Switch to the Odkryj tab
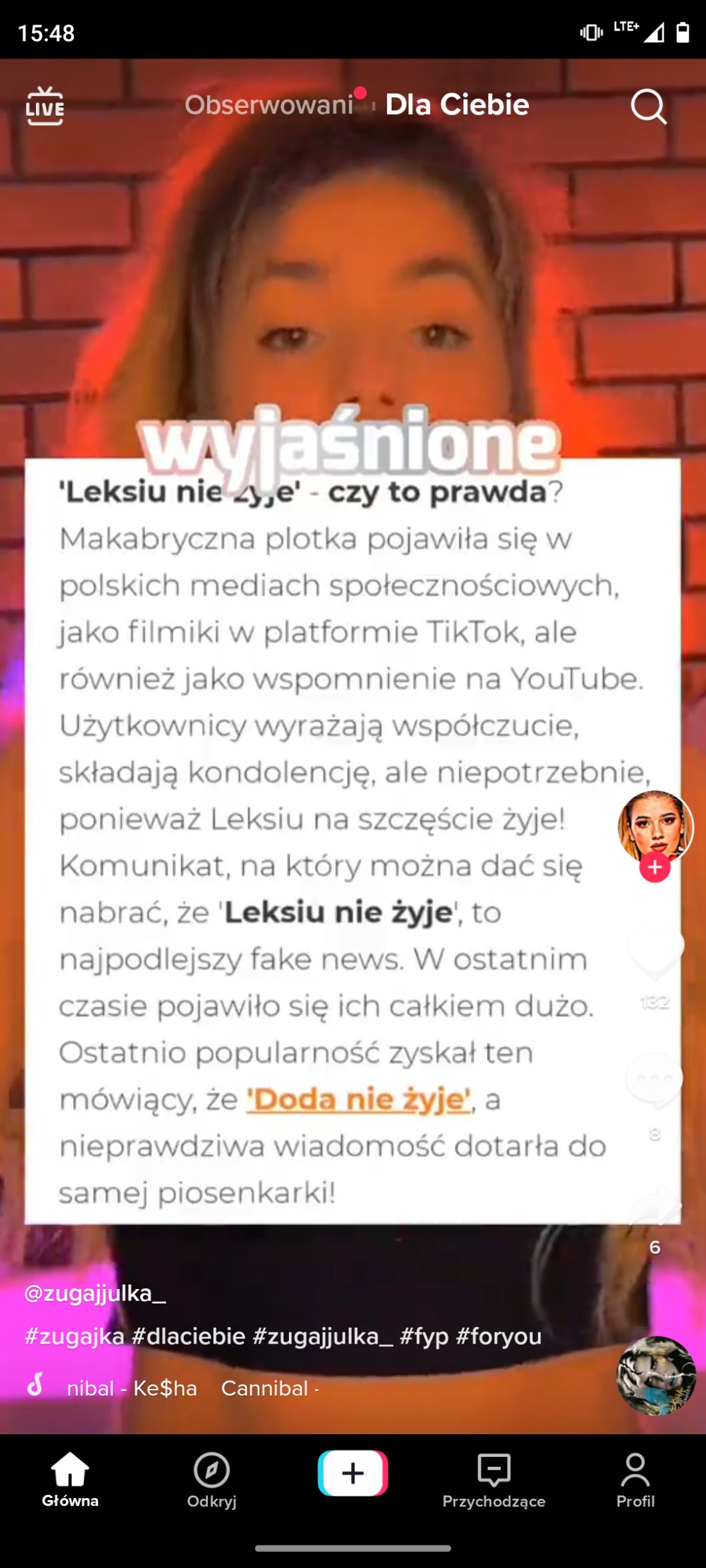Image resolution: width=706 pixels, height=1568 pixels. pos(212,1479)
